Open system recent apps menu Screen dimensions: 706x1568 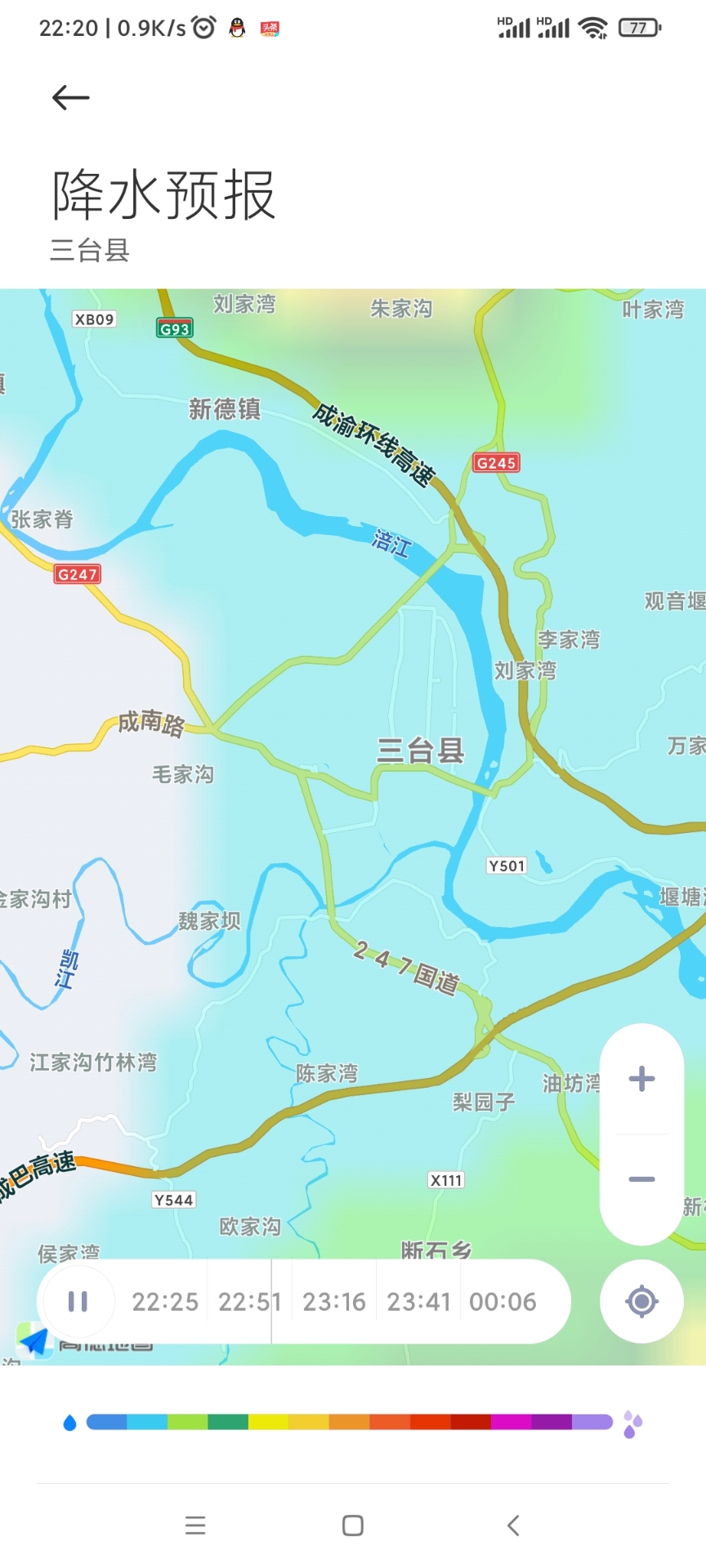195,1526
